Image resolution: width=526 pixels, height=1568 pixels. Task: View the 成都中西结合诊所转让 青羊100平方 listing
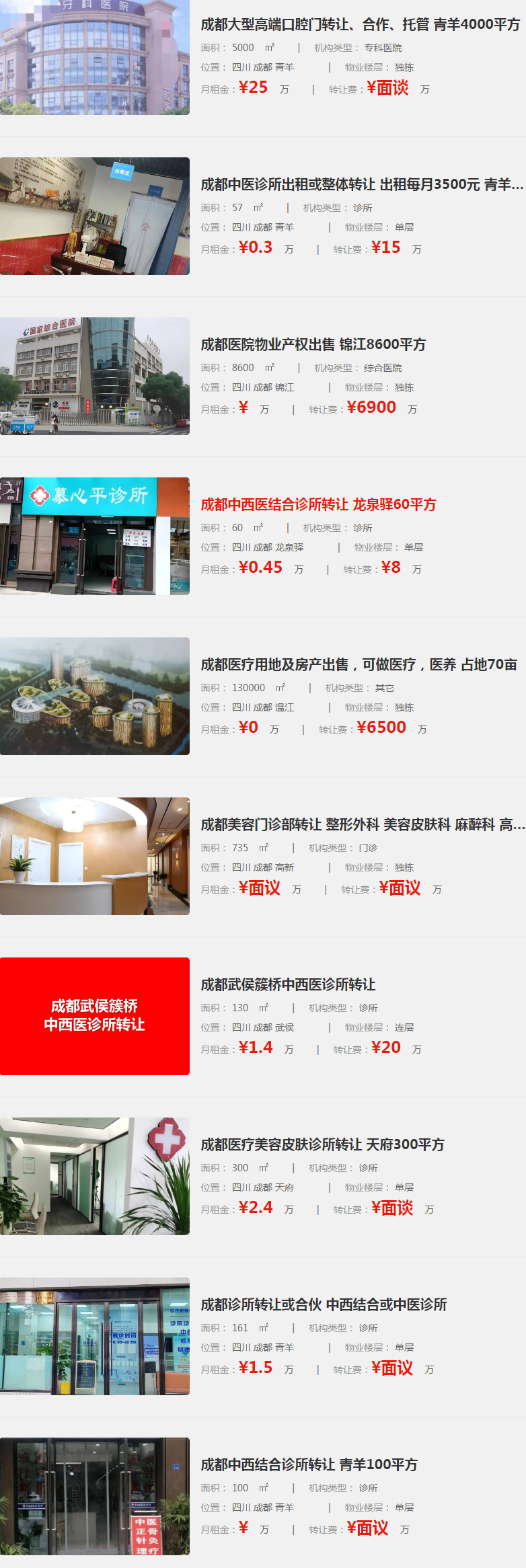[x=309, y=1465]
